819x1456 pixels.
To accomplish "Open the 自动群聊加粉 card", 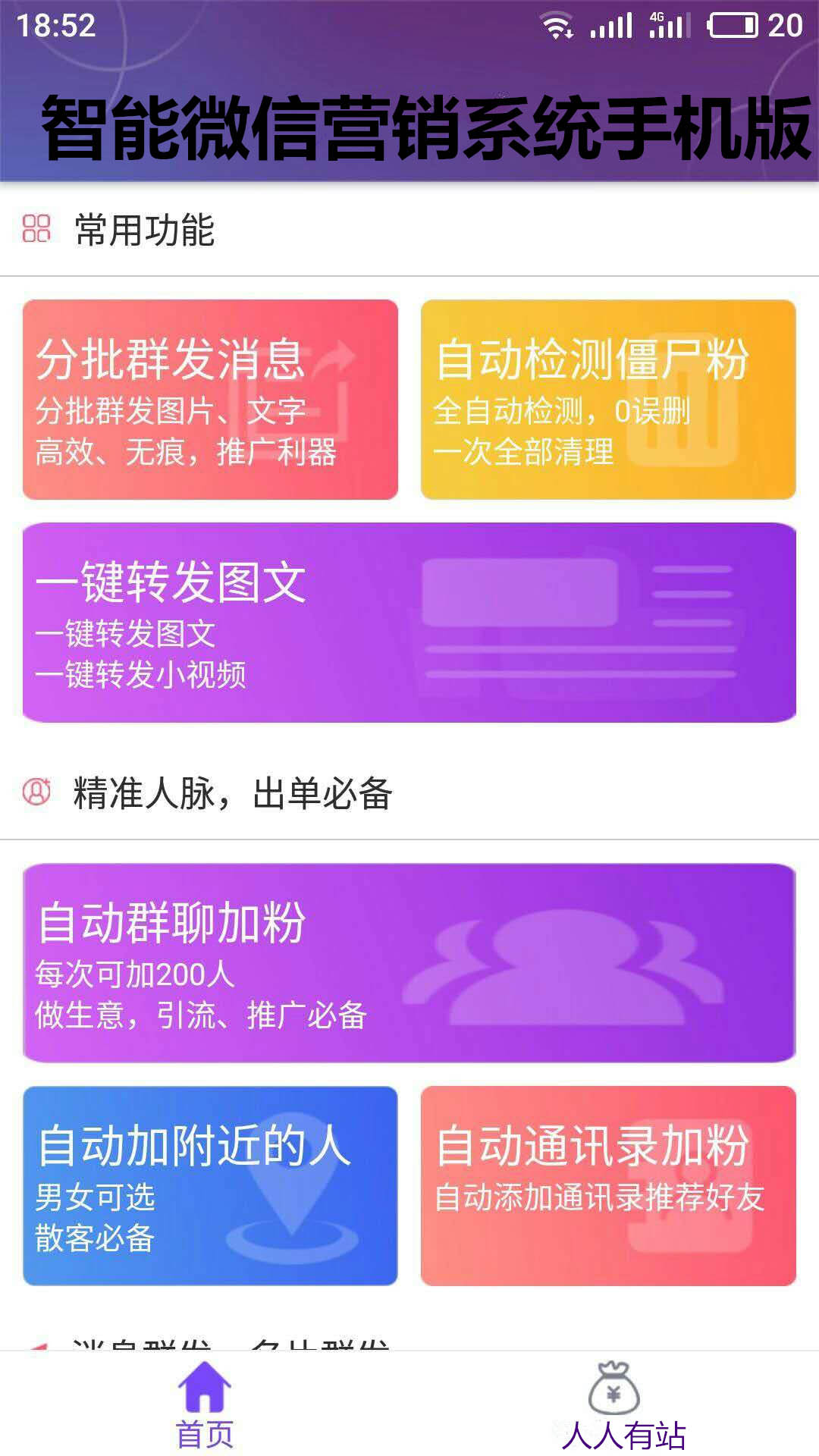I will pyautogui.click(x=409, y=962).
